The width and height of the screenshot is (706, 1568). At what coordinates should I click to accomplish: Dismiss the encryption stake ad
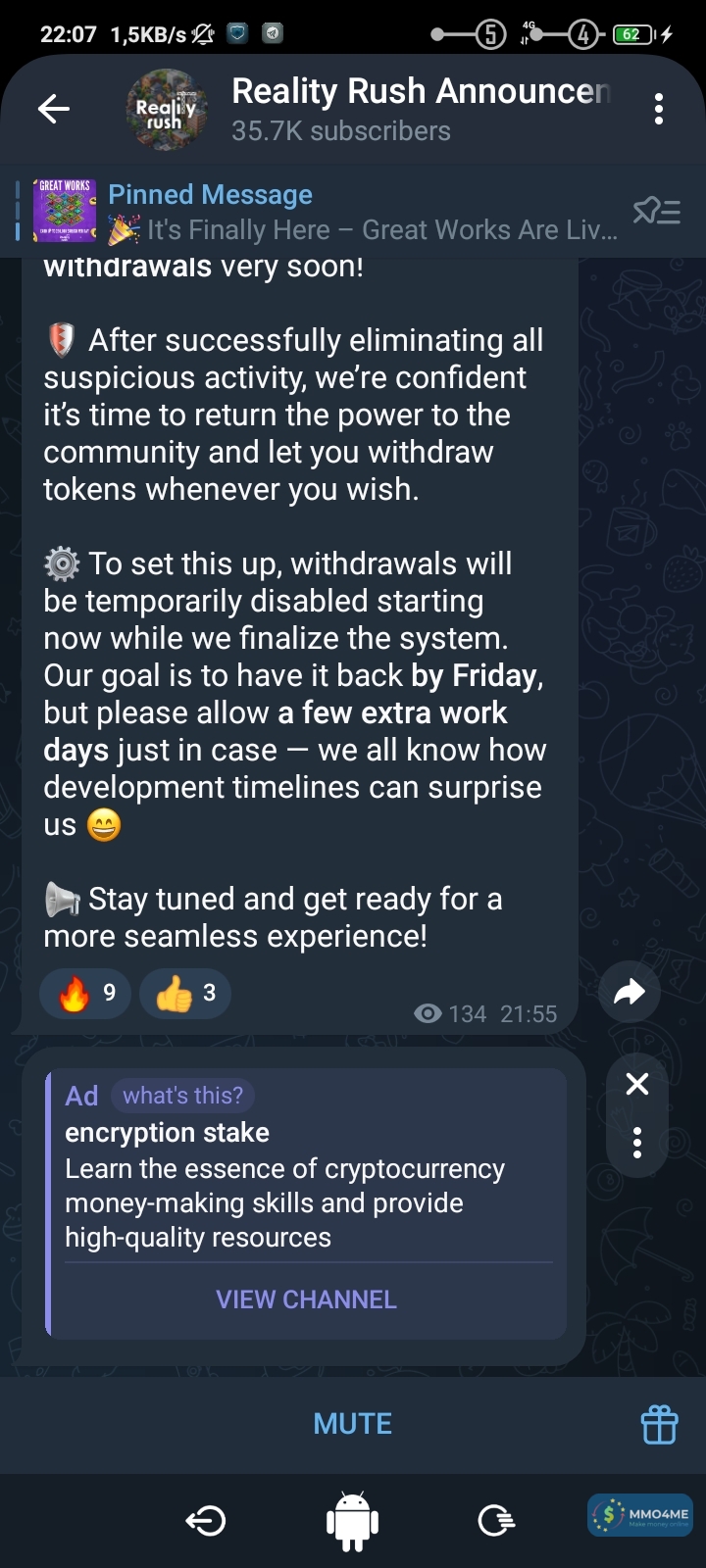point(637,1084)
